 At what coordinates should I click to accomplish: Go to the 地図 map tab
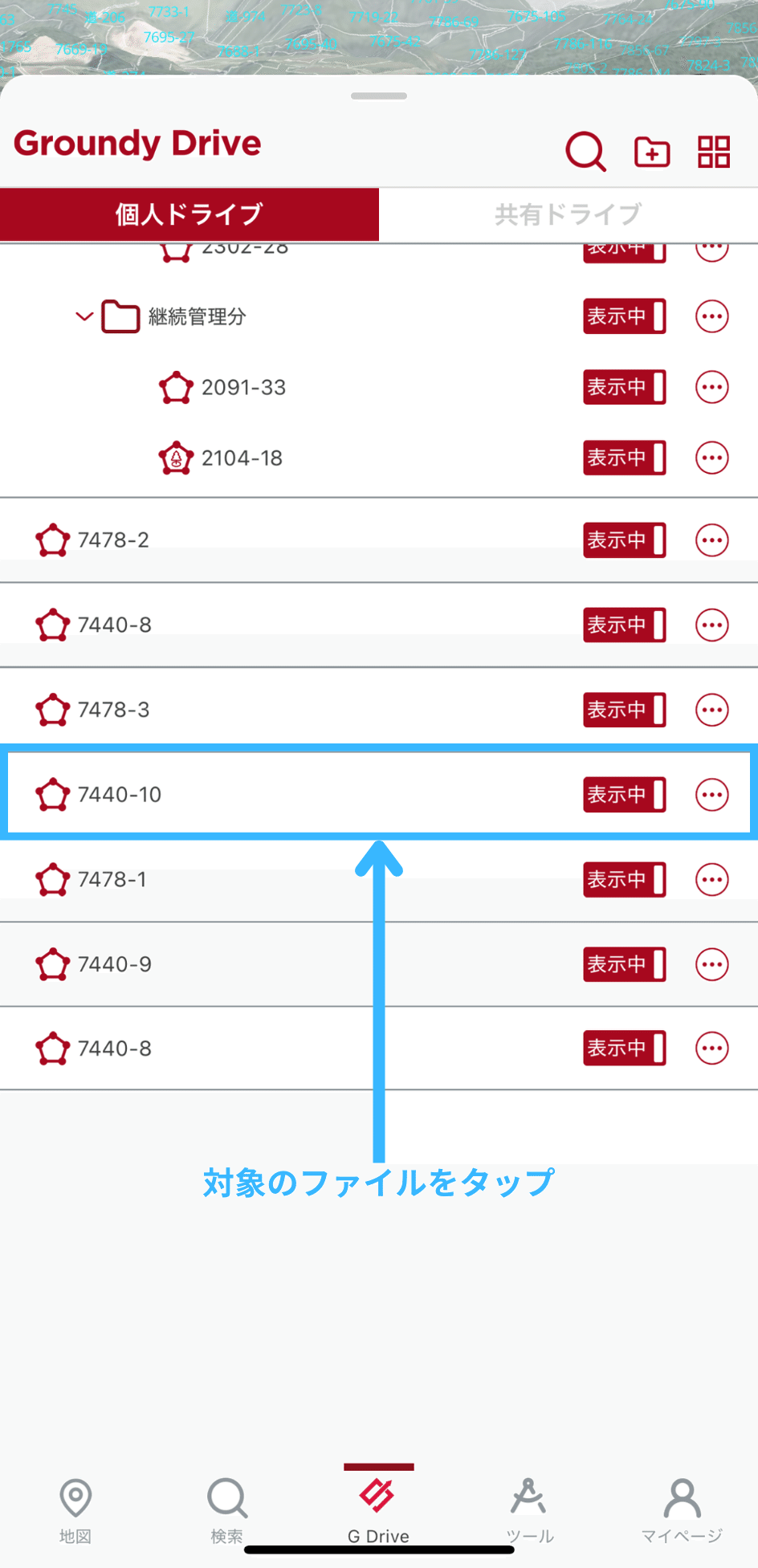(x=75, y=1510)
